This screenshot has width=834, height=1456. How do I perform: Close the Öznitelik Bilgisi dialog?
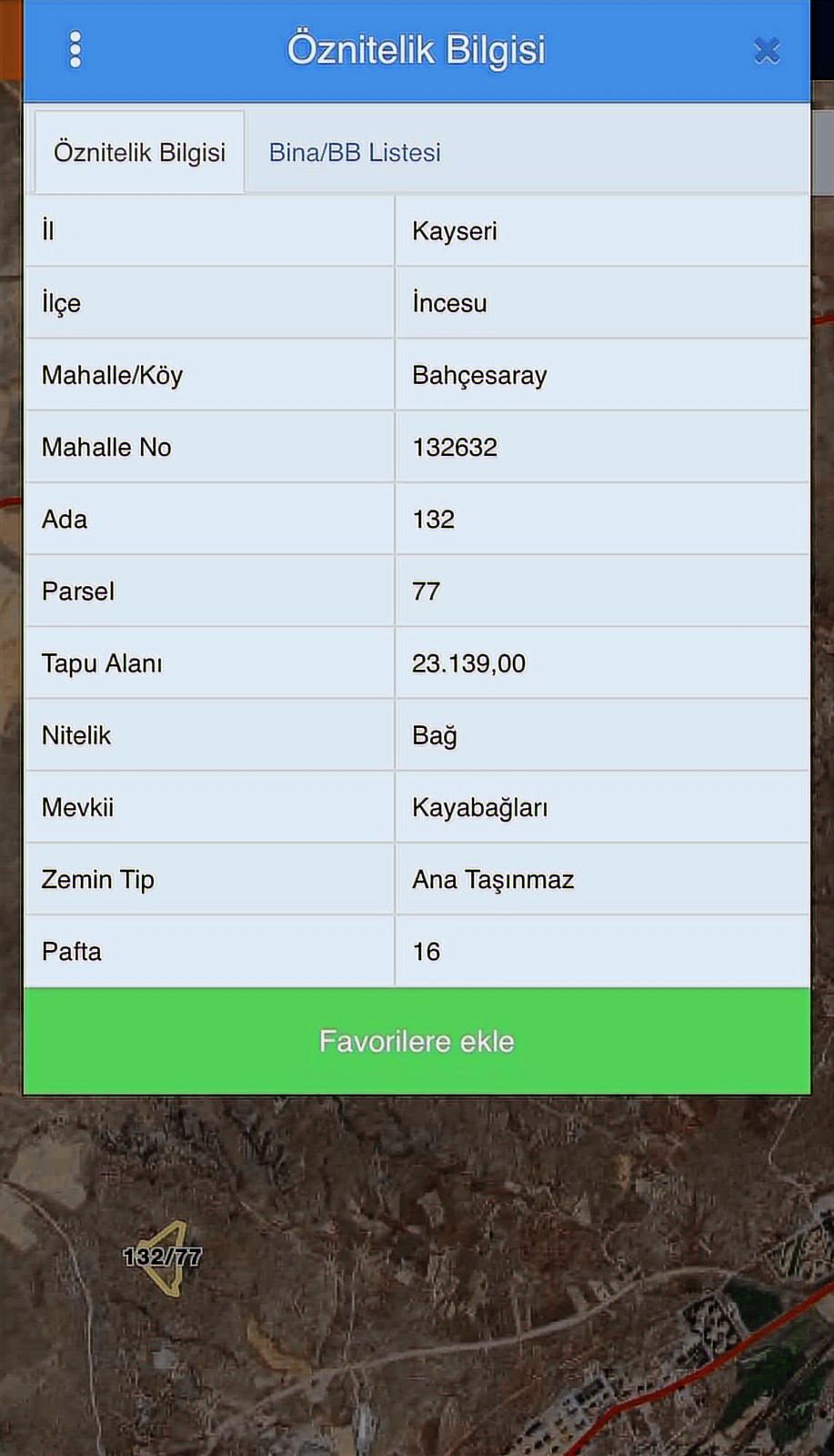(767, 51)
